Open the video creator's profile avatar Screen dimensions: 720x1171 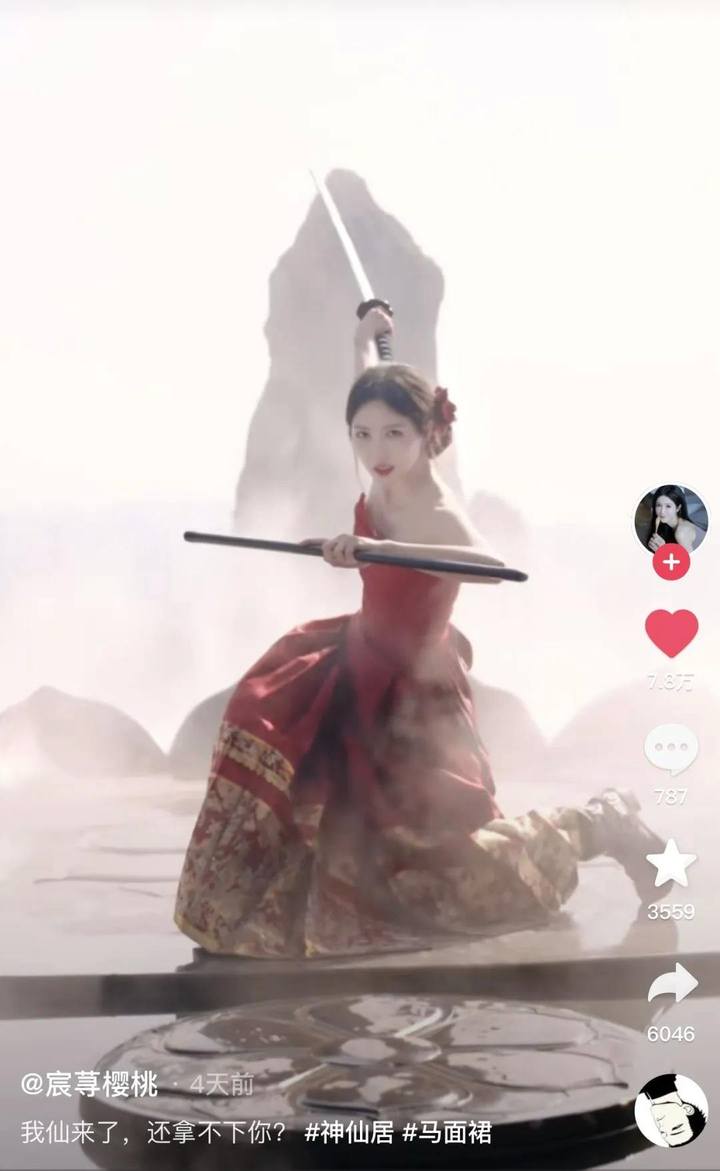671,518
